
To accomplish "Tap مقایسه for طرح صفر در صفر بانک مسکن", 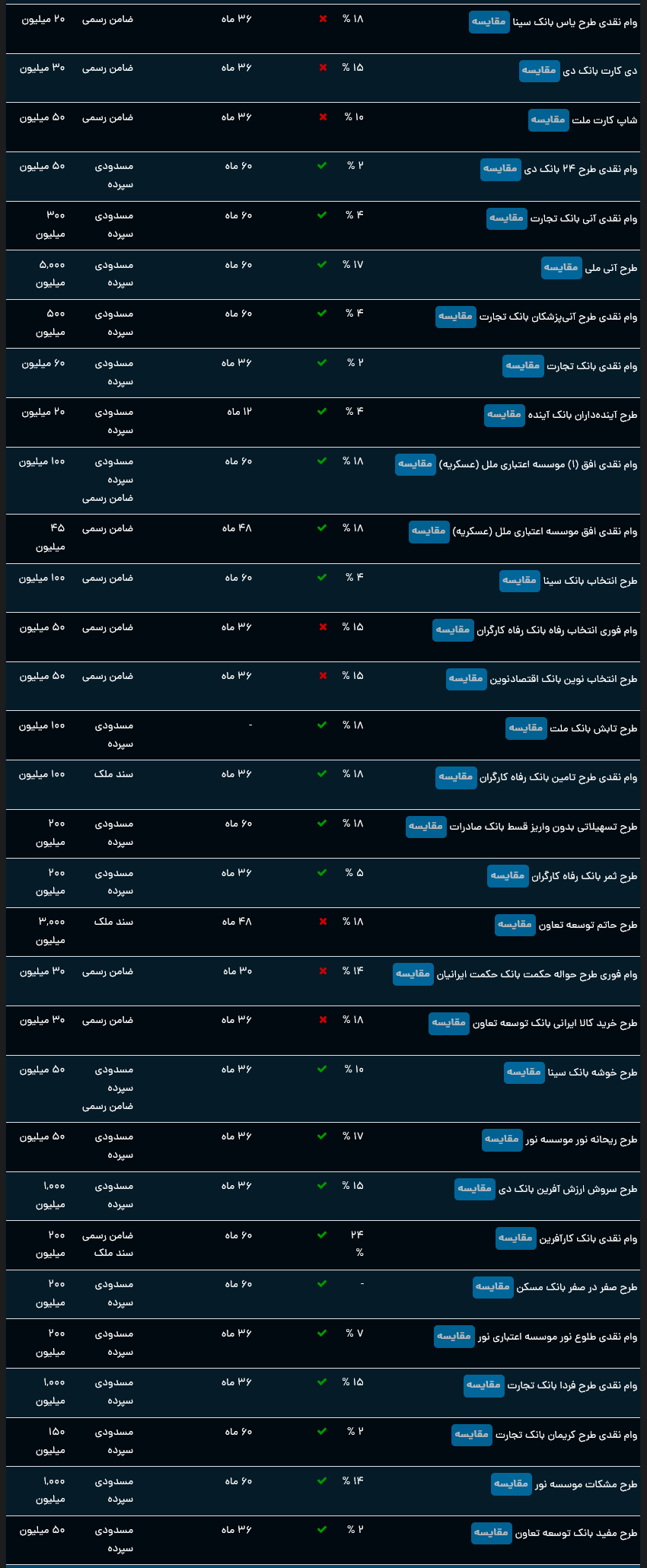I will pyautogui.click(x=492, y=1287).
